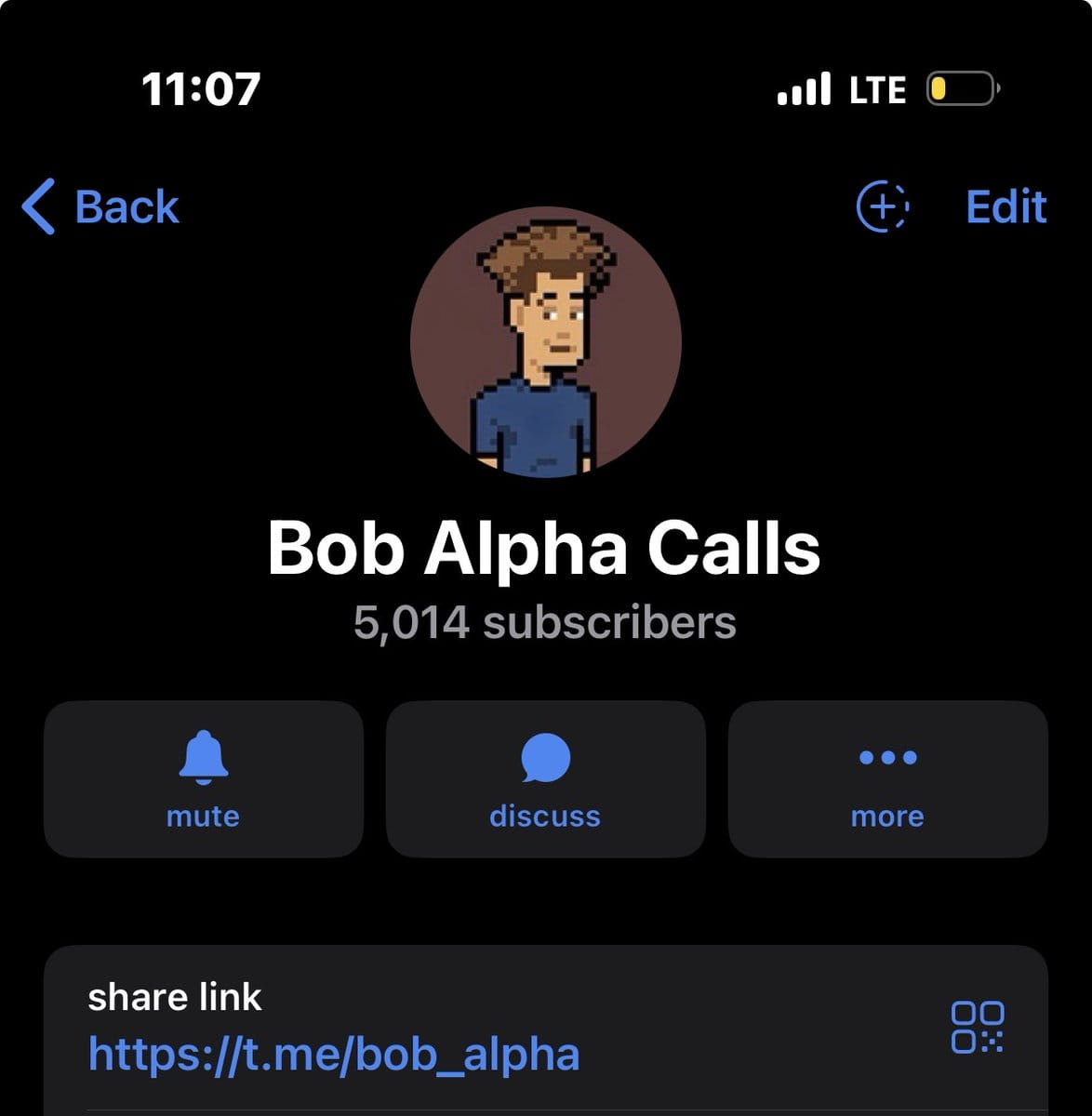Image resolution: width=1092 pixels, height=1116 pixels.
Task: Tap the add story plus icon
Action: pos(882,206)
